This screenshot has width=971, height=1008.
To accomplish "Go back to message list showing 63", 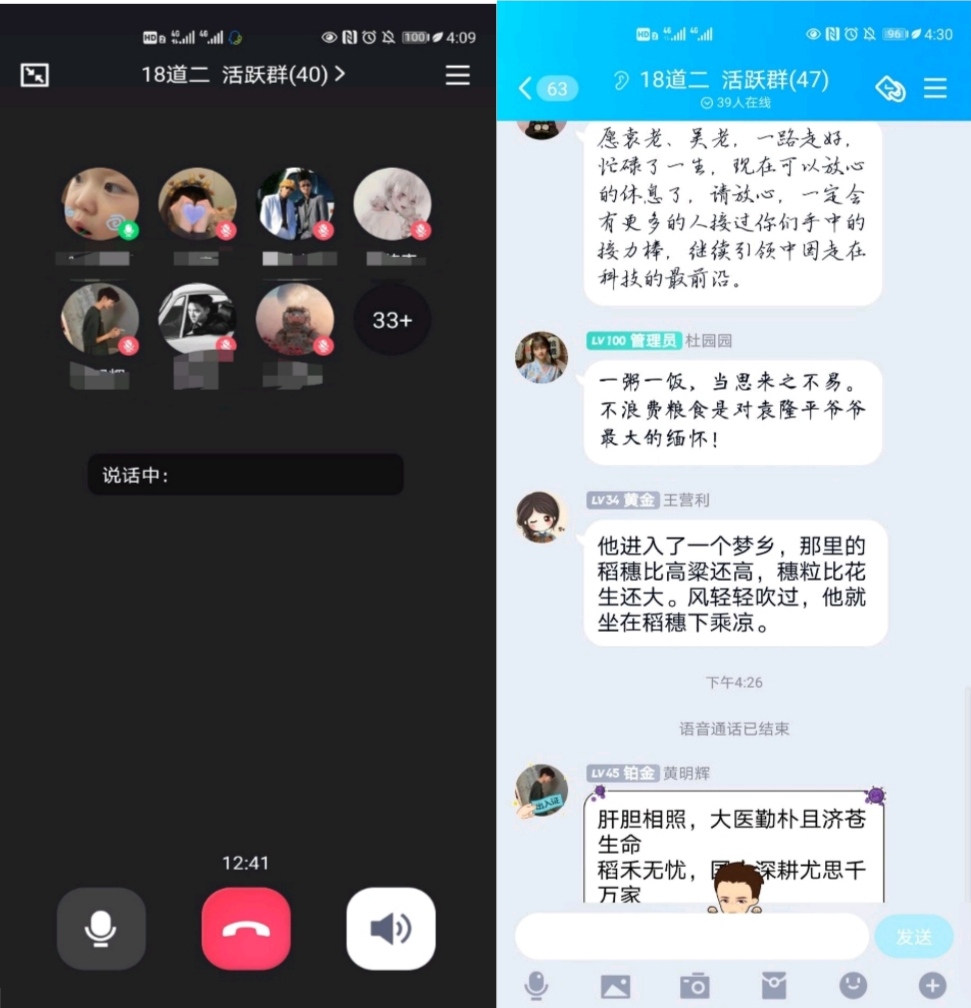I will point(545,88).
